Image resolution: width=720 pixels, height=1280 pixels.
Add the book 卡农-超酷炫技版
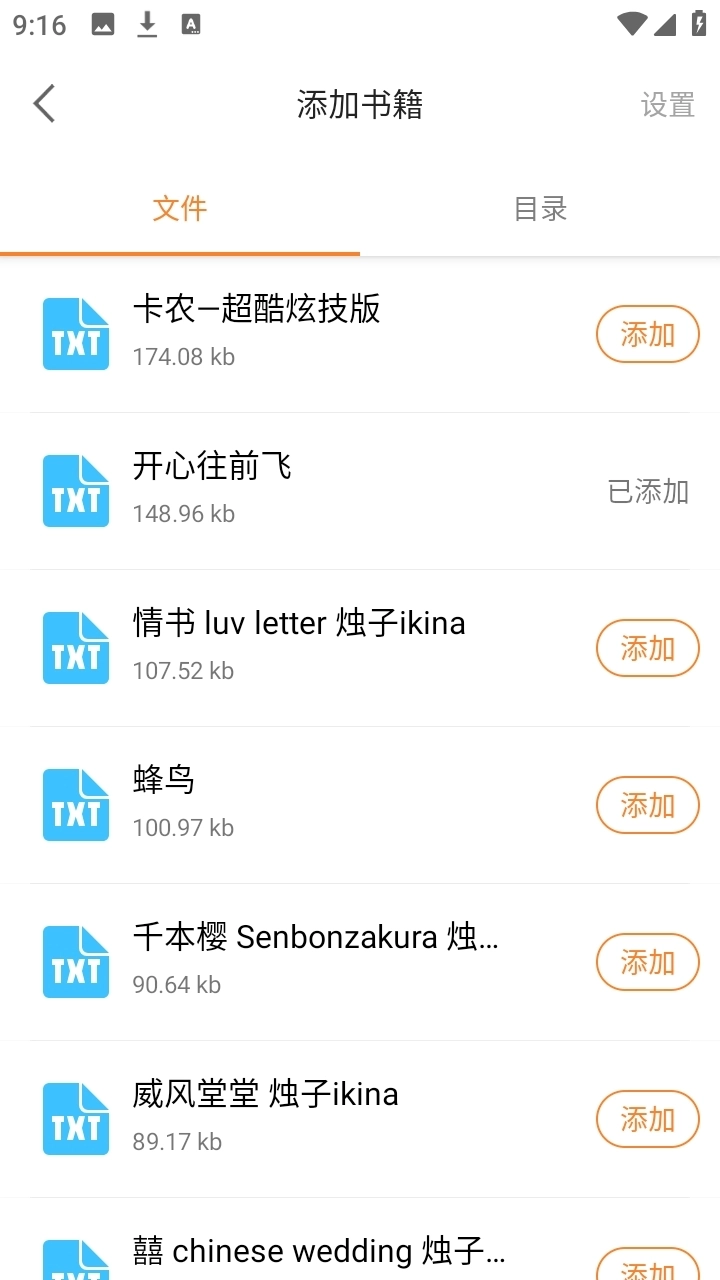coord(647,333)
